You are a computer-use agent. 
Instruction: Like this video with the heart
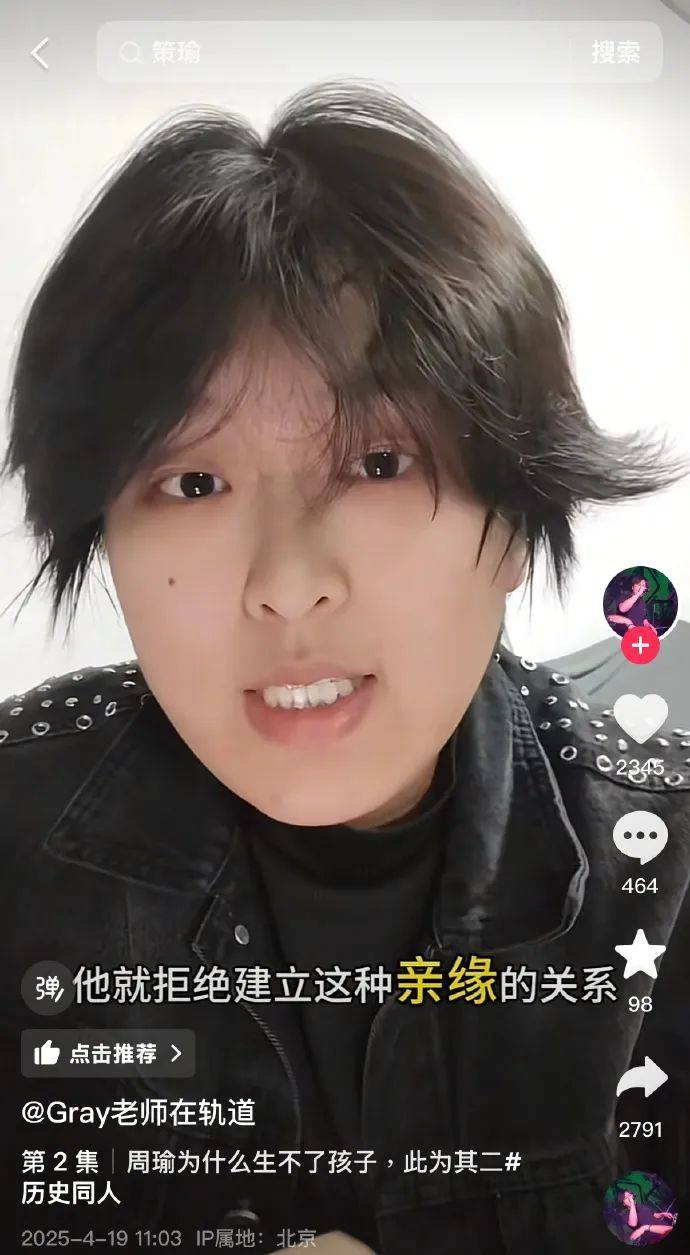click(640, 718)
